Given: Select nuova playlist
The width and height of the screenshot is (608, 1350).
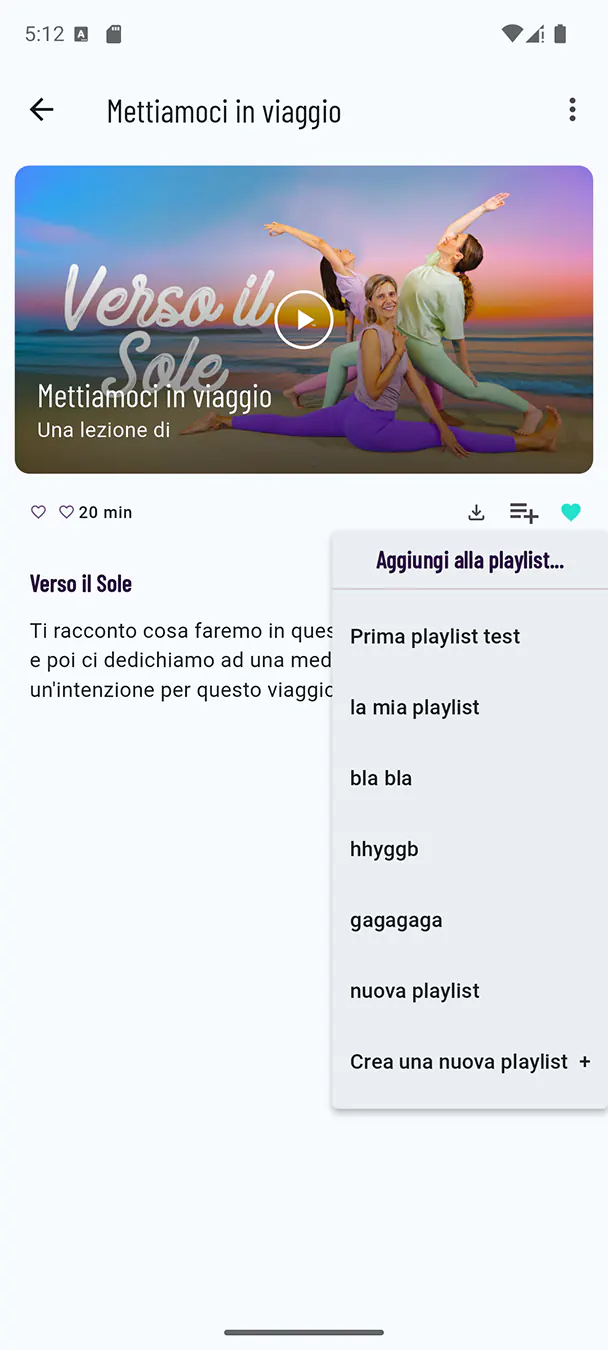Looking at the screenshot, I should click(x=470, y=992).
